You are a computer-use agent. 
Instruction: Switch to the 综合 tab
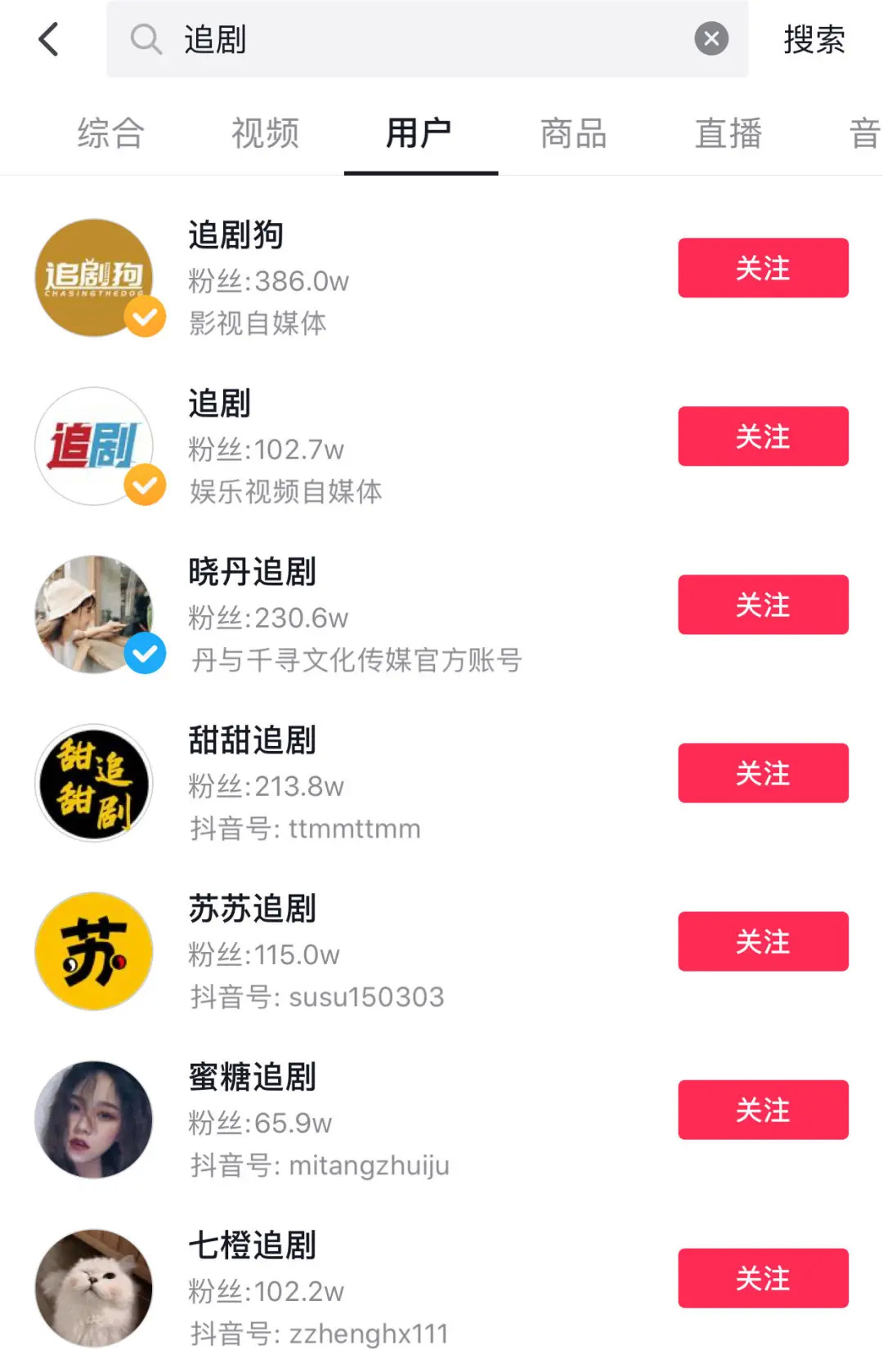click(111, 133)
